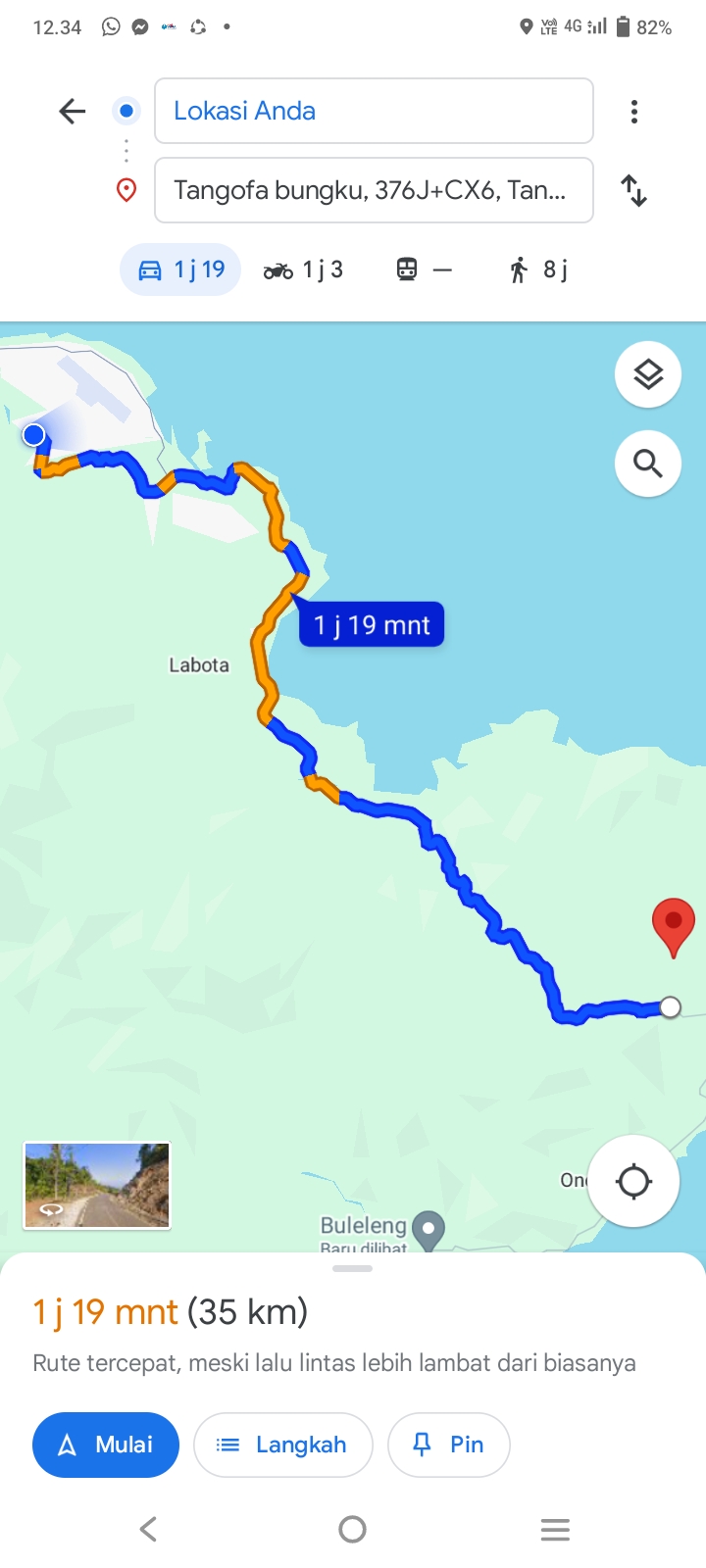The width and height of the screenshot is (706, 1568).
Task: Swap start and destination locations
Action: pos(634,190)
